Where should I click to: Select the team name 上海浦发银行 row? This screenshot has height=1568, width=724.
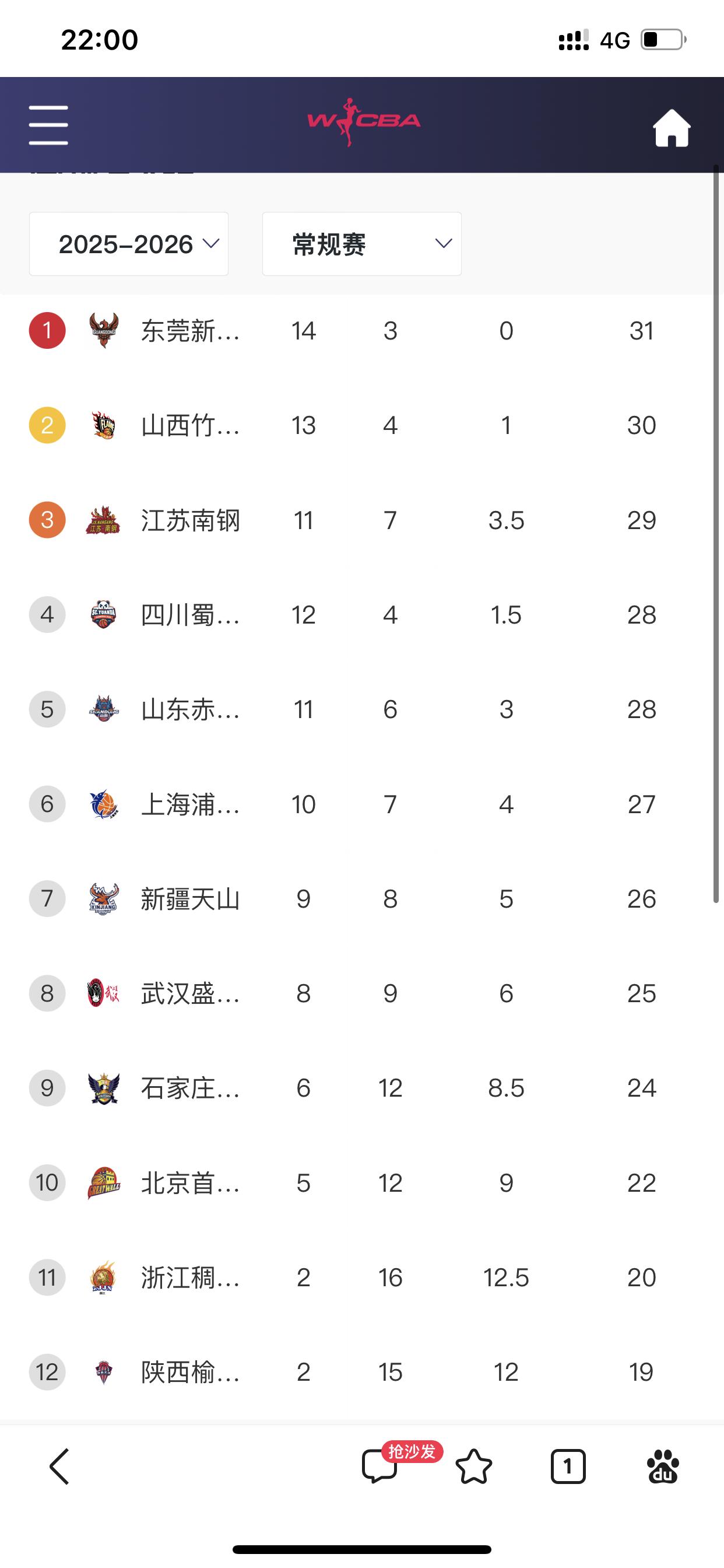189,803
